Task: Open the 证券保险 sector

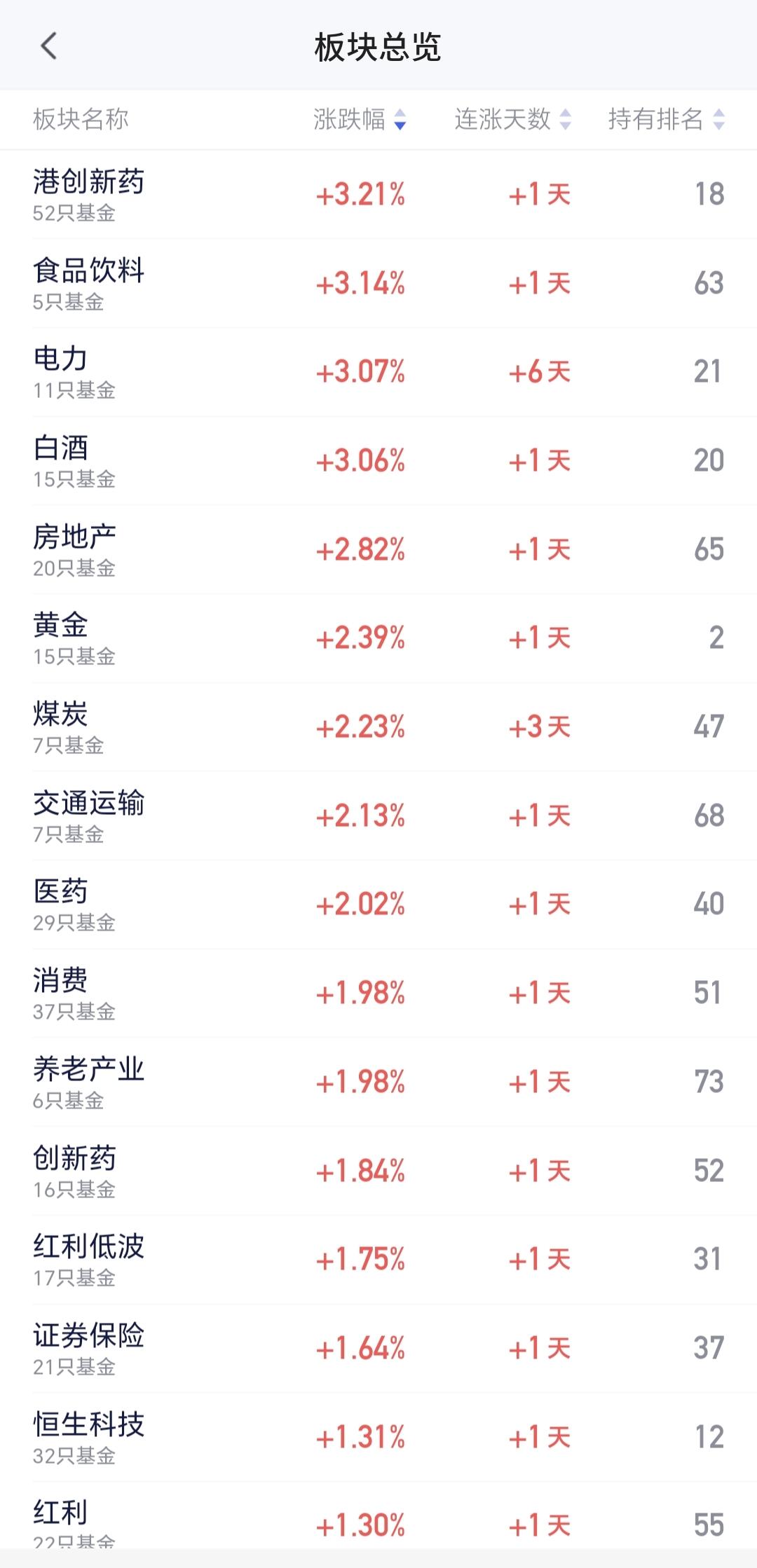Action: pos(378,1348)
